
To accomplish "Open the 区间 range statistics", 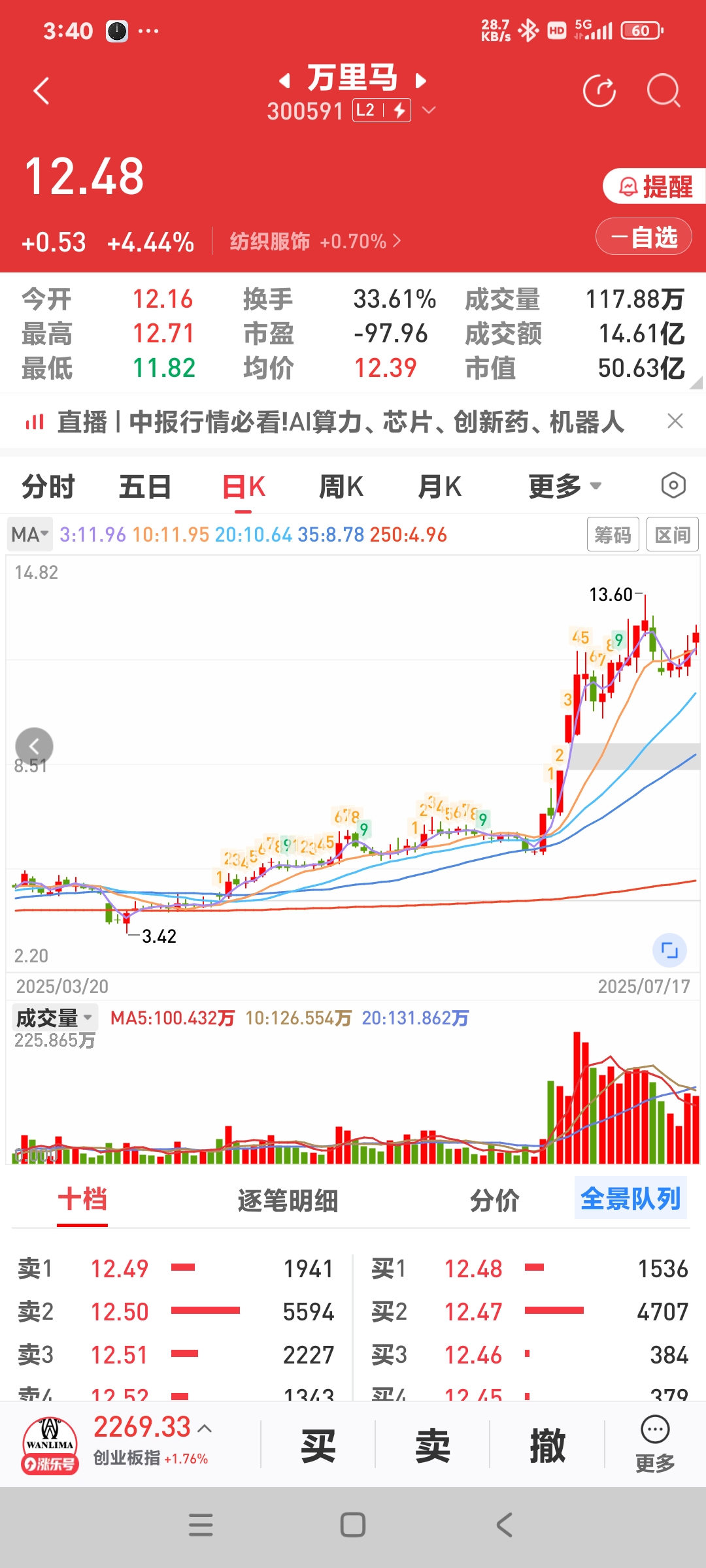I will point(672,534).
